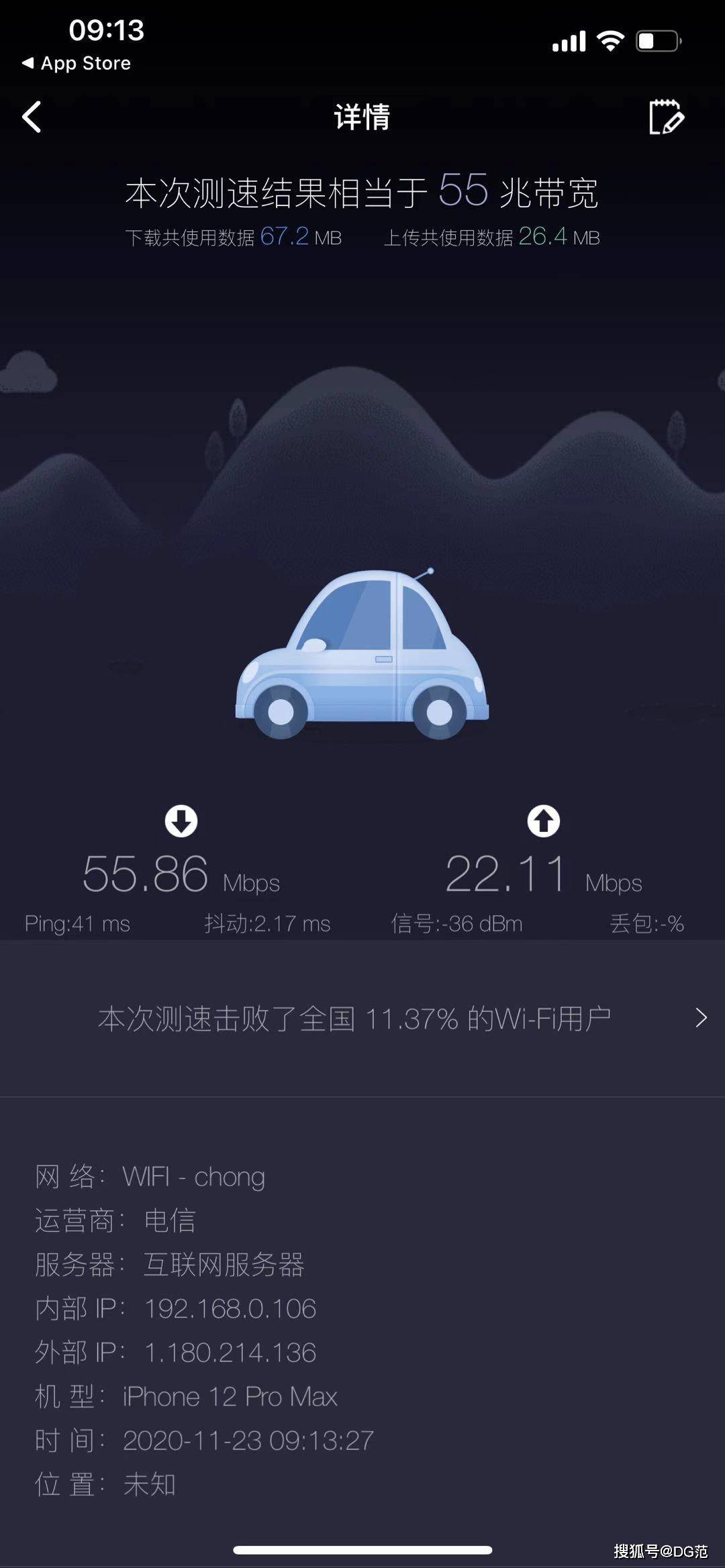Return to App Store via status bar
The image size is (725, 1568).
76,63
